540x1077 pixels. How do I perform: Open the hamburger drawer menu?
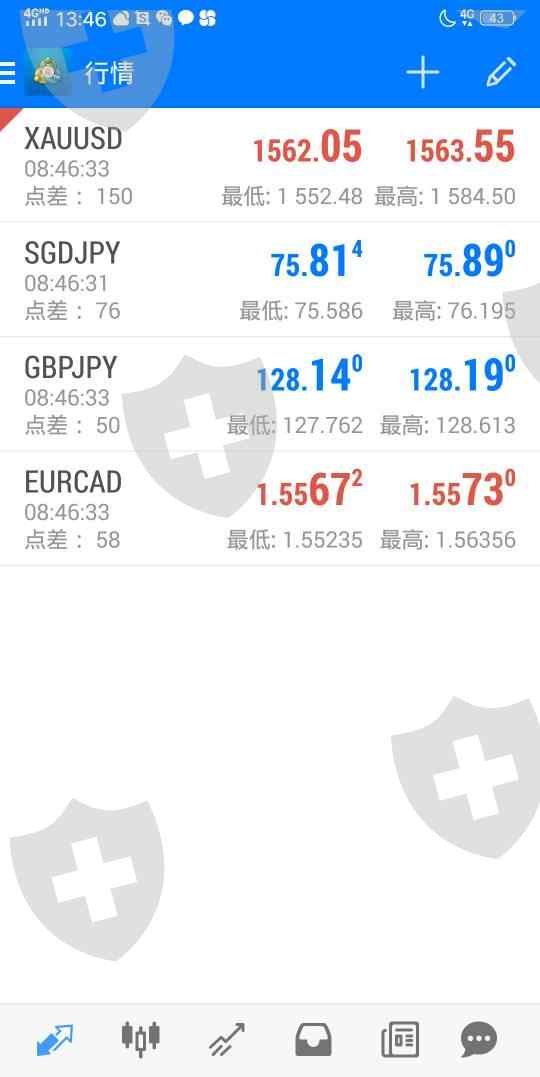pyautogui.click(x=7, y=73)
